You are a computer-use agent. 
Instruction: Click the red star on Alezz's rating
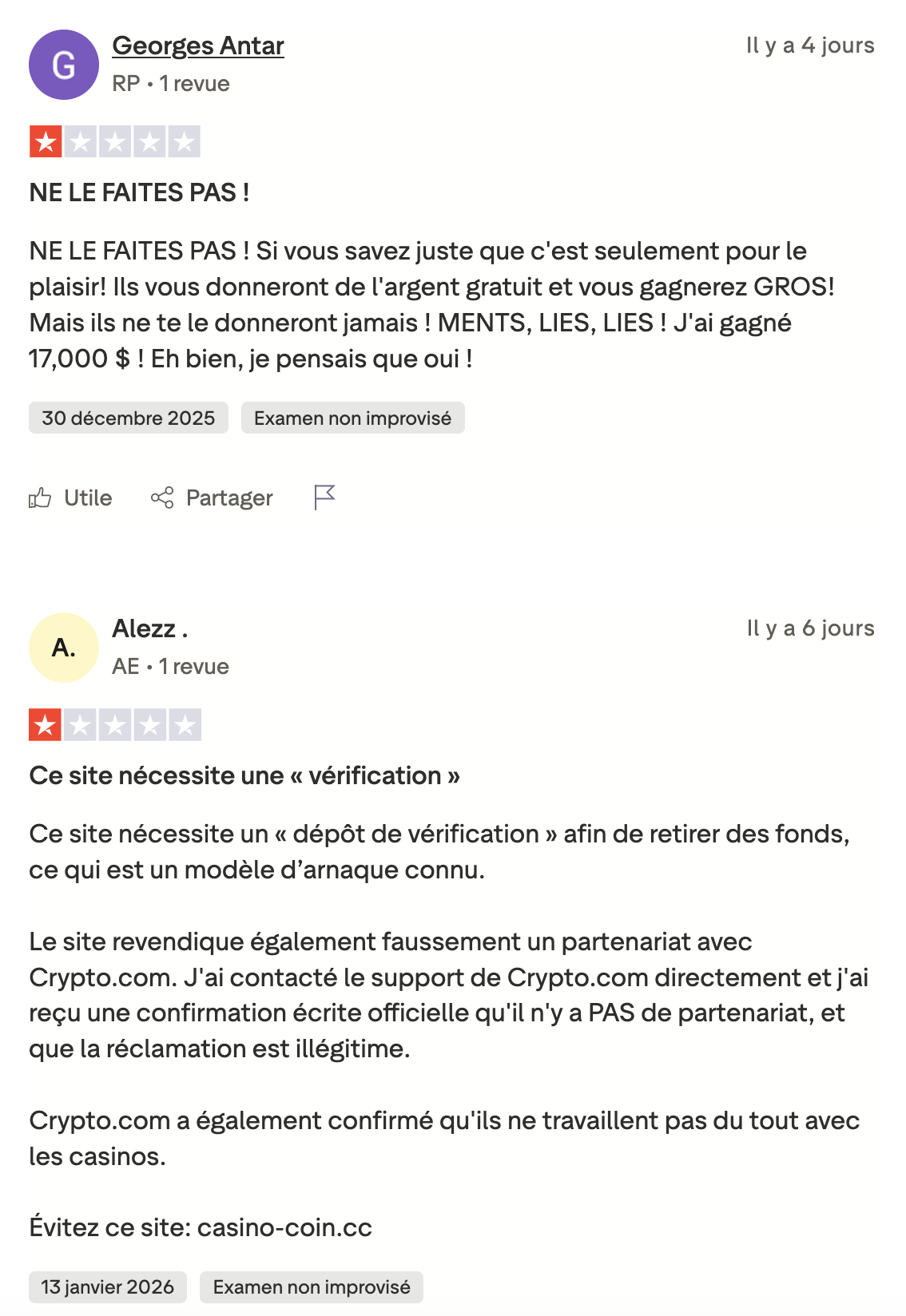[46, 725]
